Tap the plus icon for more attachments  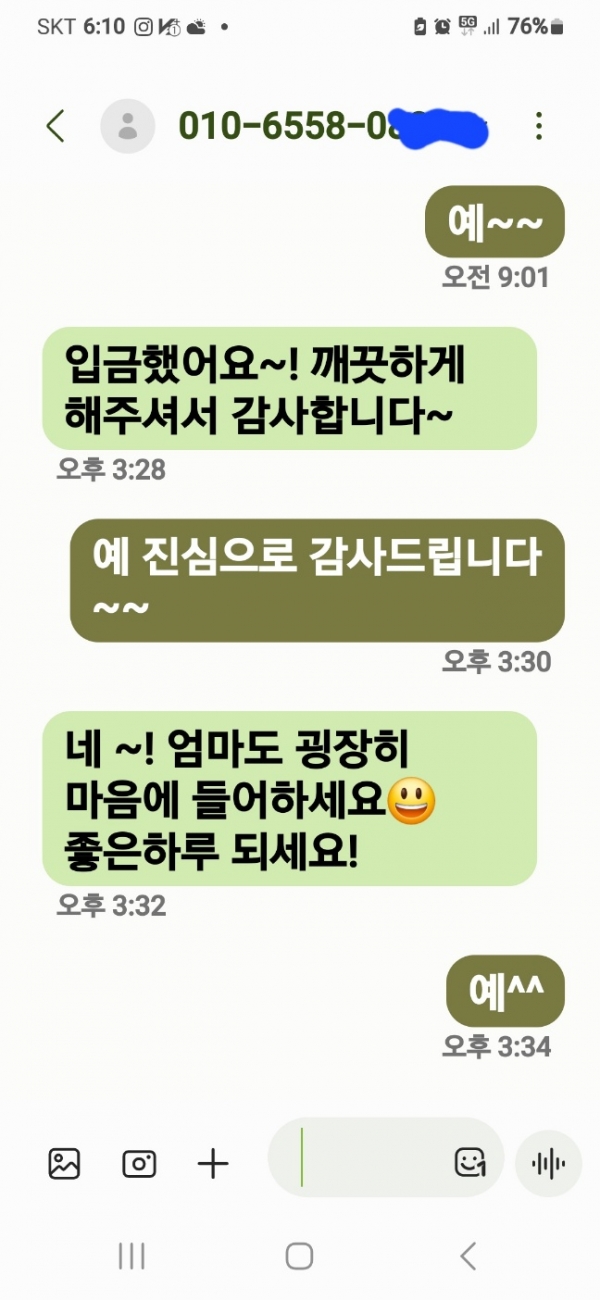213,1163
